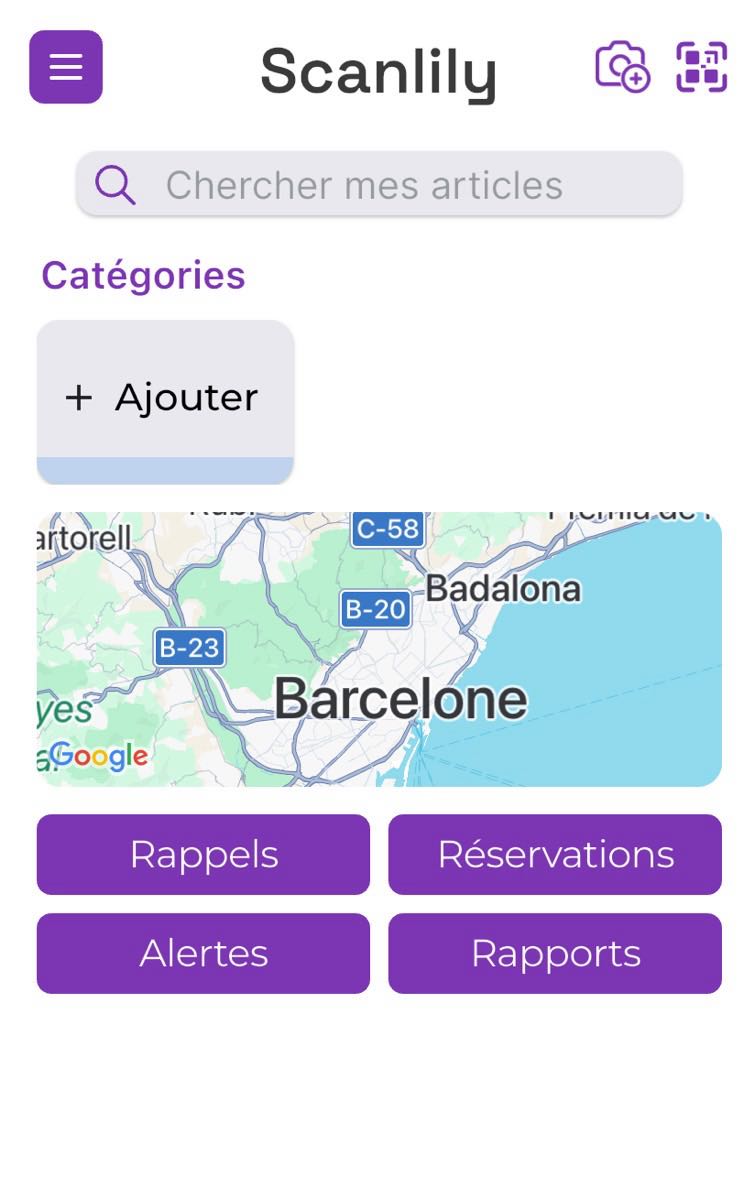Focus the Chercher mes articles search field

tap(380, 185)
